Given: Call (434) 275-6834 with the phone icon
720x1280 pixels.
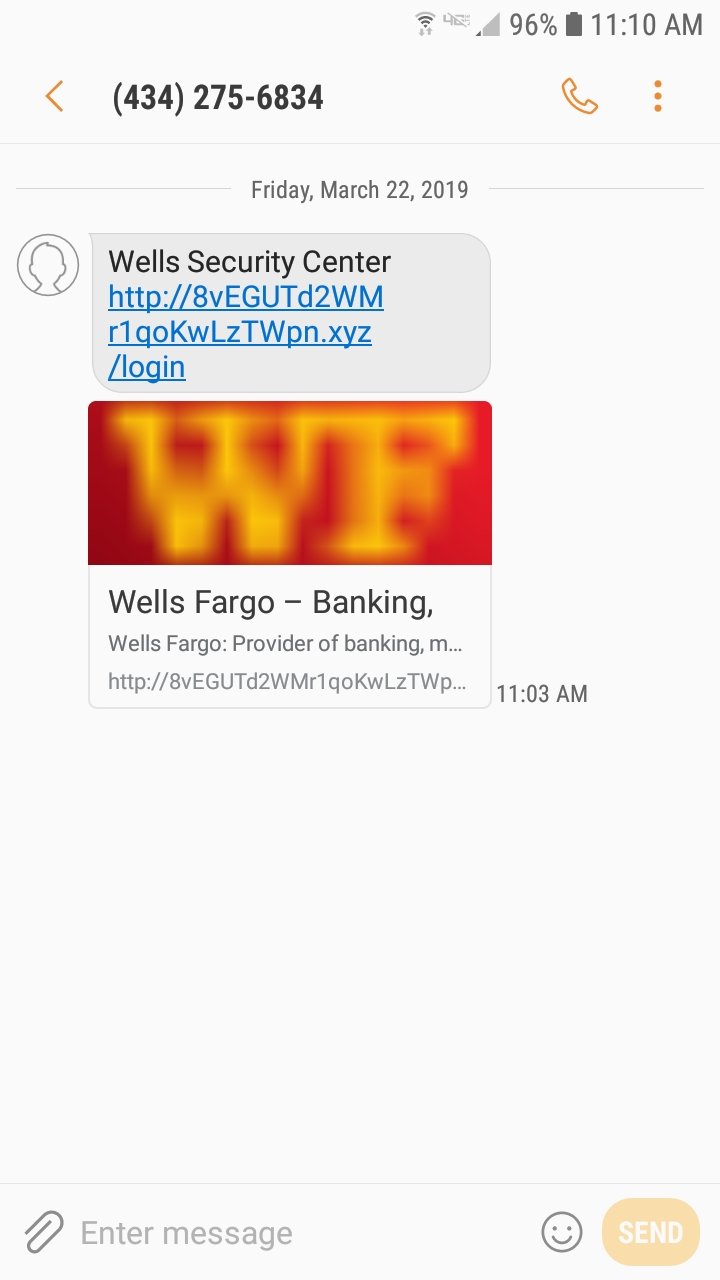Looking at the screenshot, I should (580, 97).
